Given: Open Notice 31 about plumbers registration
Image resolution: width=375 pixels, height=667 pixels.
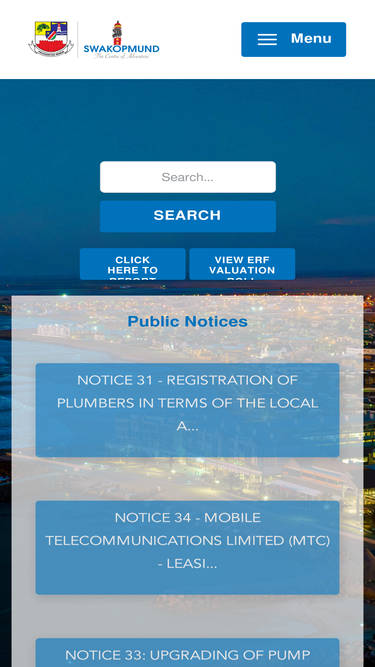Looking at the screenshot, I should click(188, 410).
